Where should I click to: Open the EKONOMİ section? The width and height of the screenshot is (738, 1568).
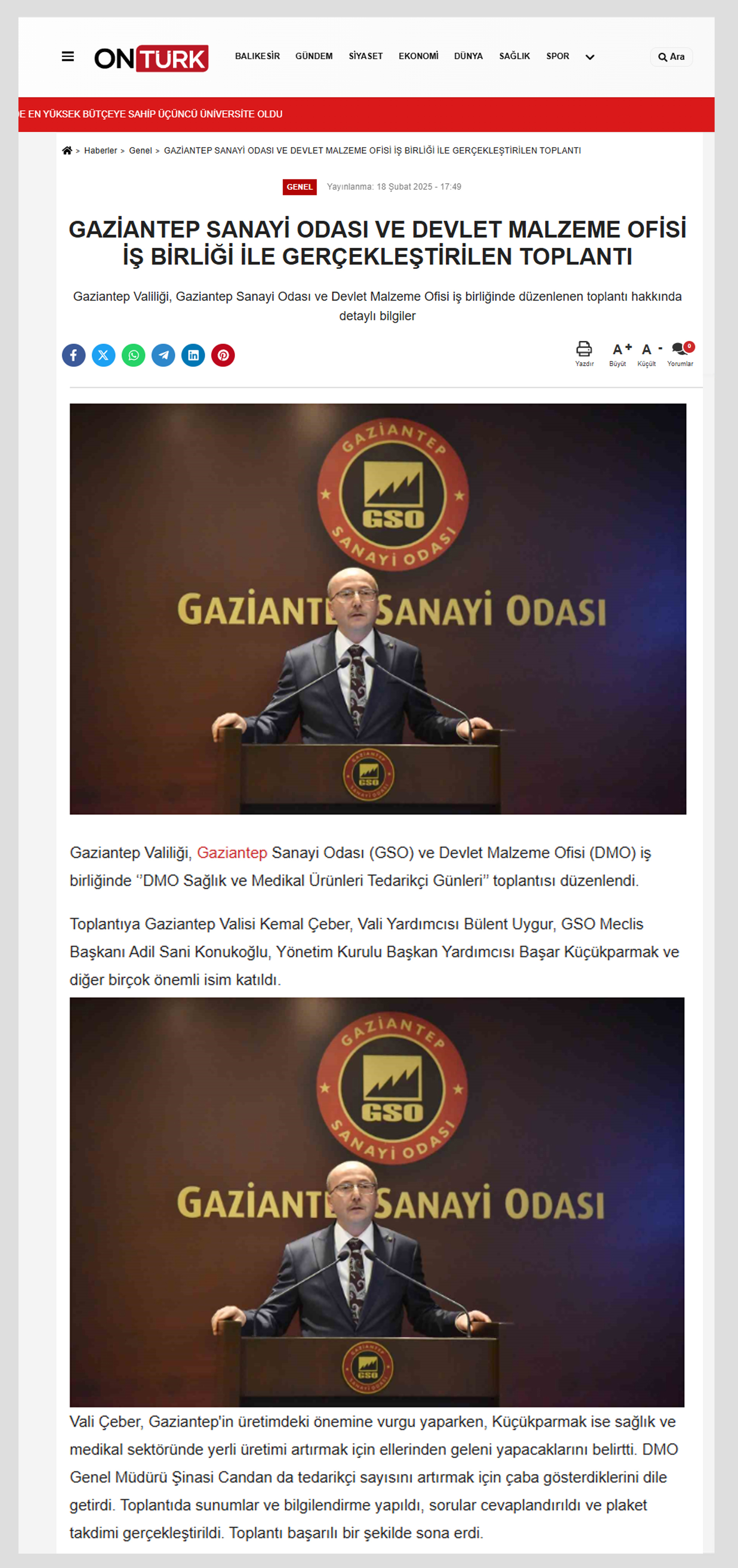tap(419, 56)
